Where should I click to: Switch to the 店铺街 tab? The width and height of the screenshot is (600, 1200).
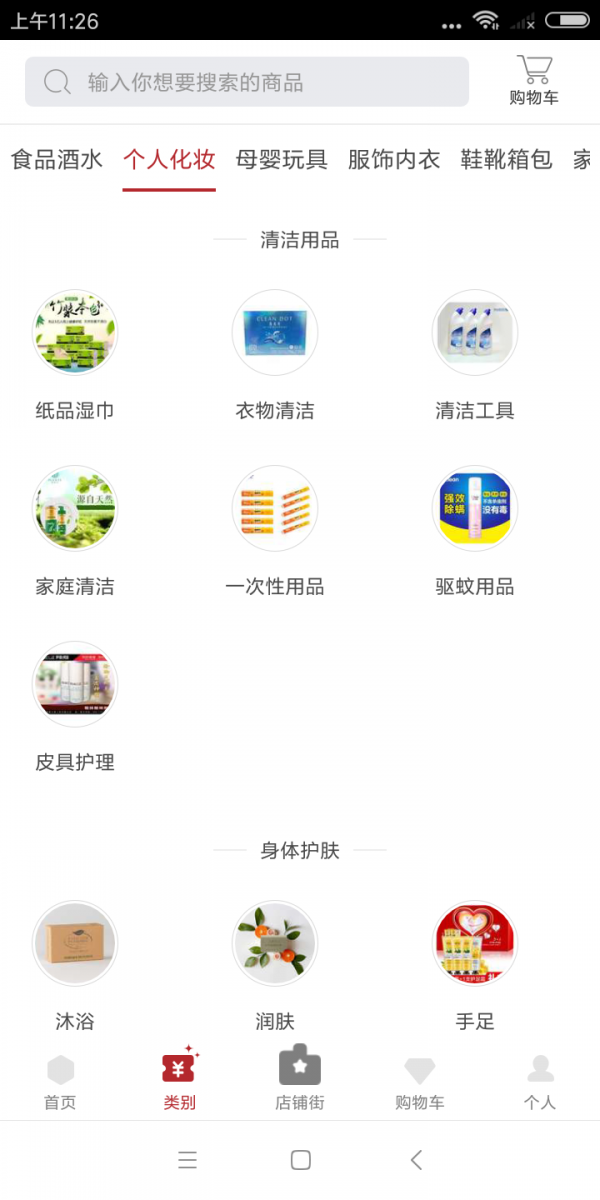[x=300, y=1082]
